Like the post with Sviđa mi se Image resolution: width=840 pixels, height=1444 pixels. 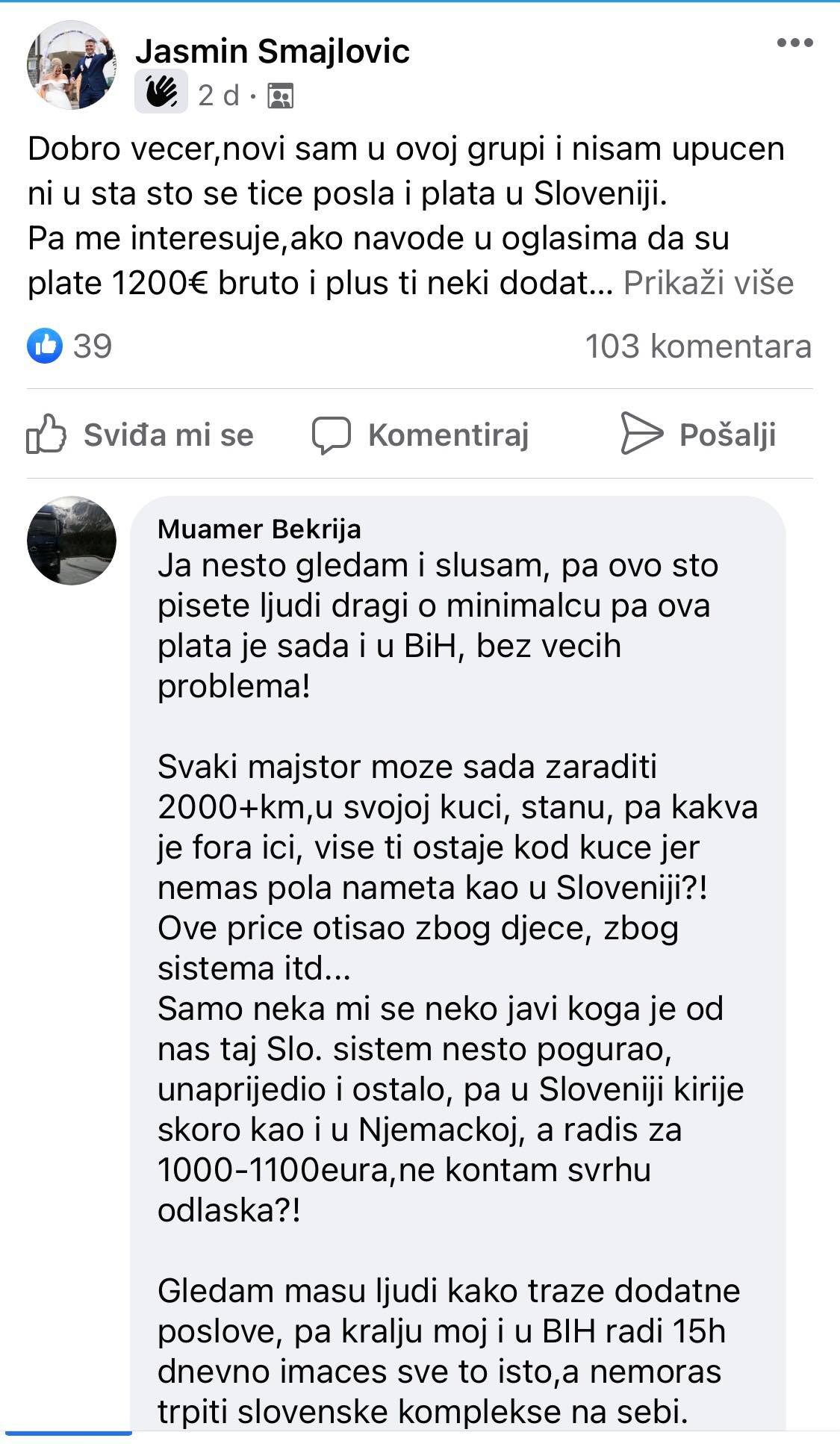140,435
